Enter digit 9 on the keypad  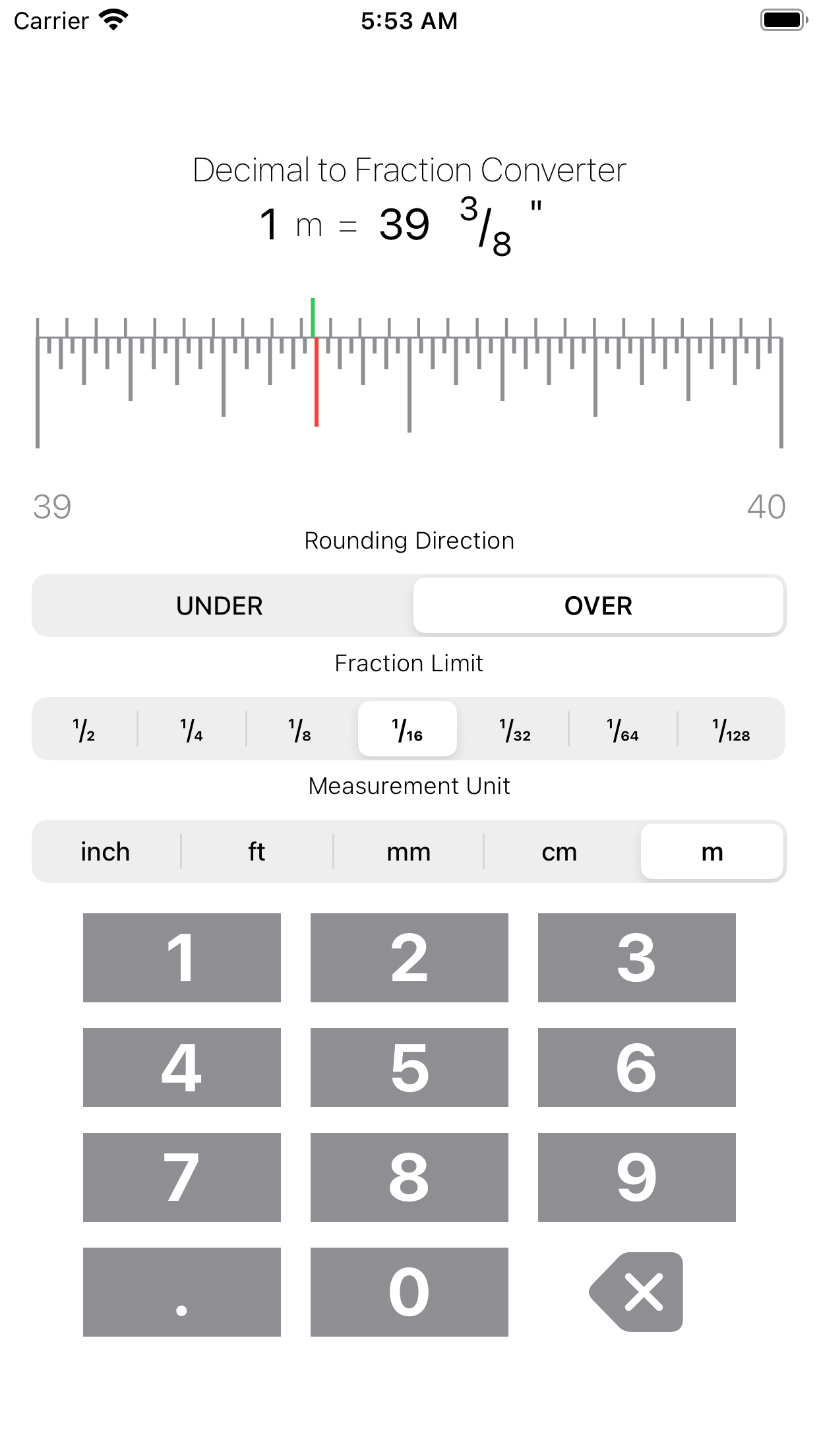coord(637,1177)
